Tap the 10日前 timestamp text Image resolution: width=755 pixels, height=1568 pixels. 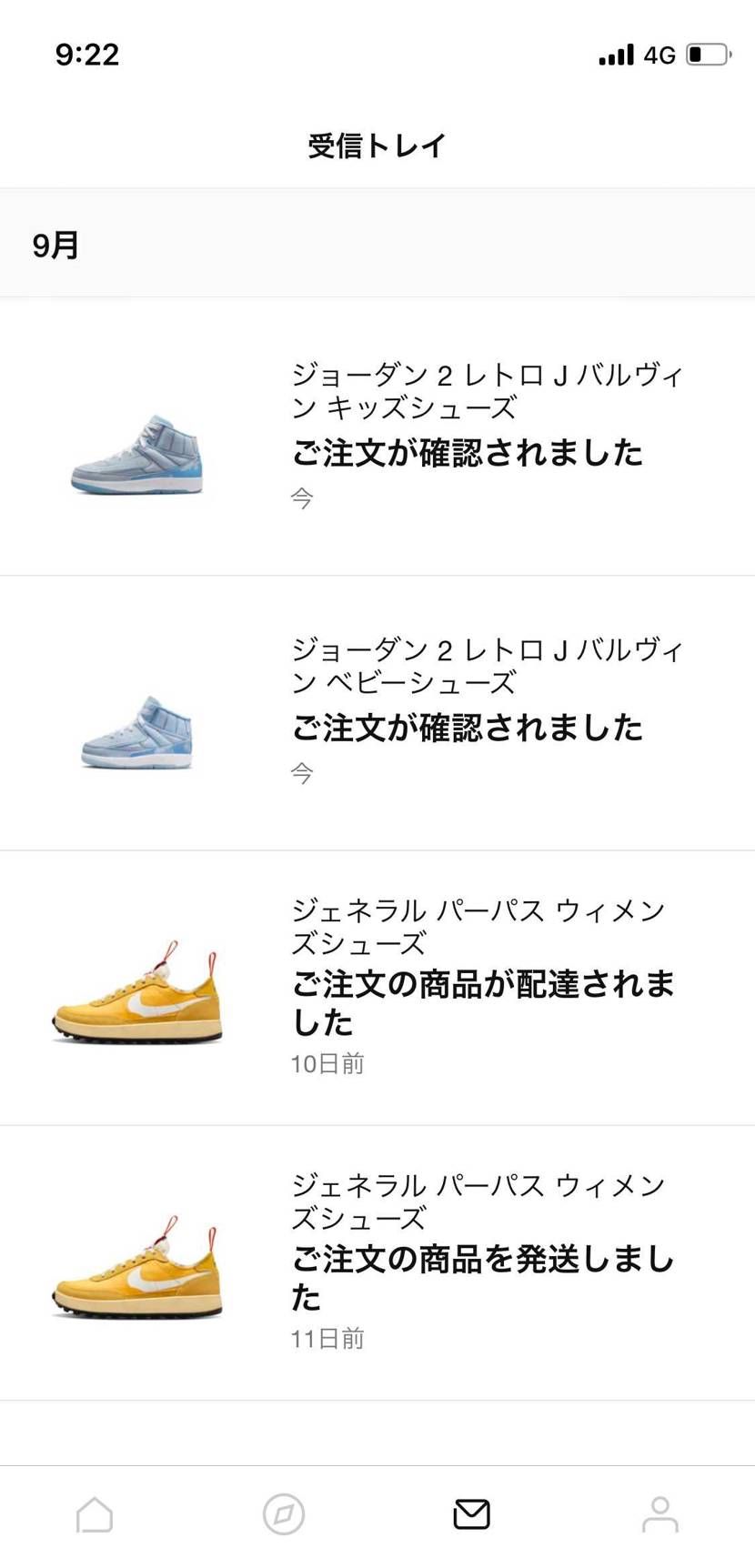pyautogui.click(x=328, y=1062)
